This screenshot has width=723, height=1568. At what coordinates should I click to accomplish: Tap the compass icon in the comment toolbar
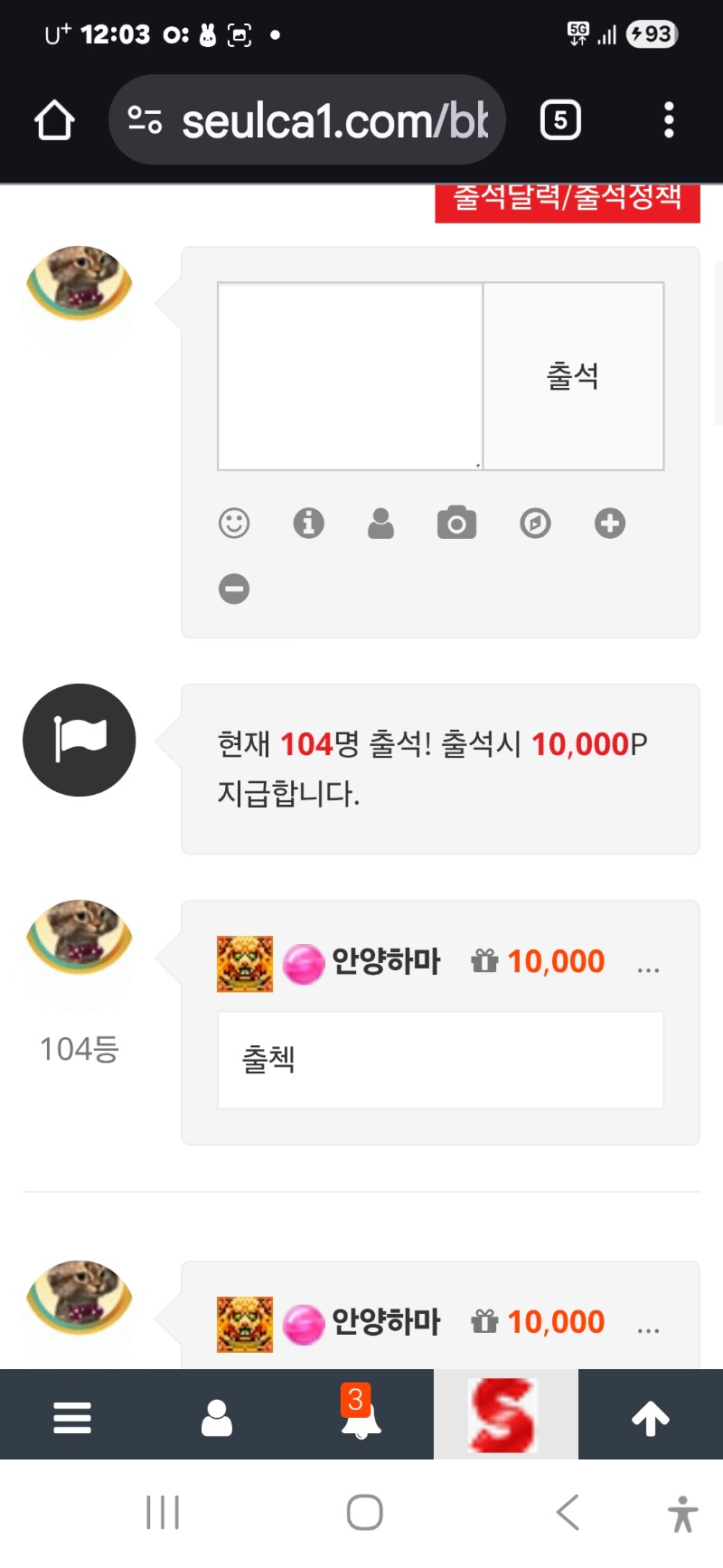point(535,523)
